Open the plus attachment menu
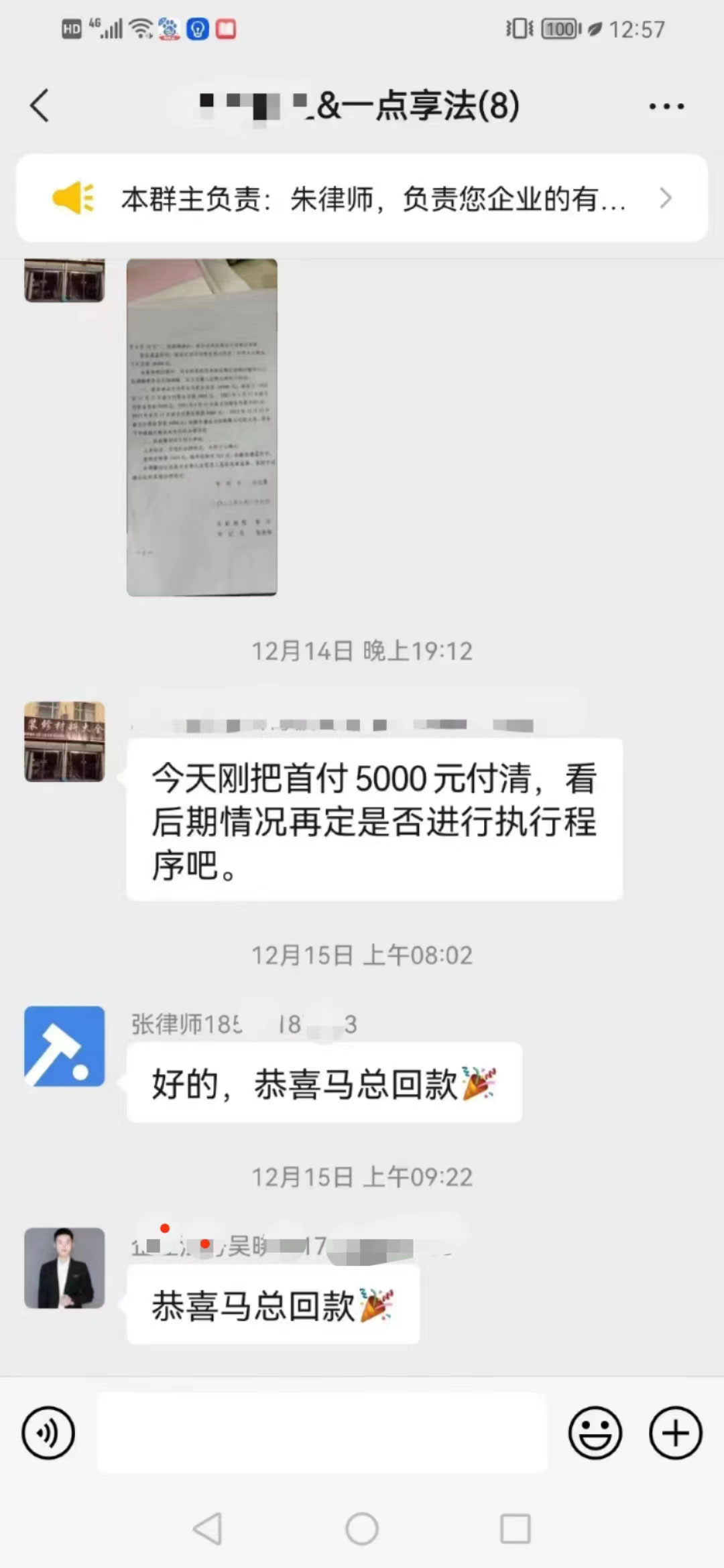The width and height of the screenshot is (724, 1568). [x=675, y=1433]
